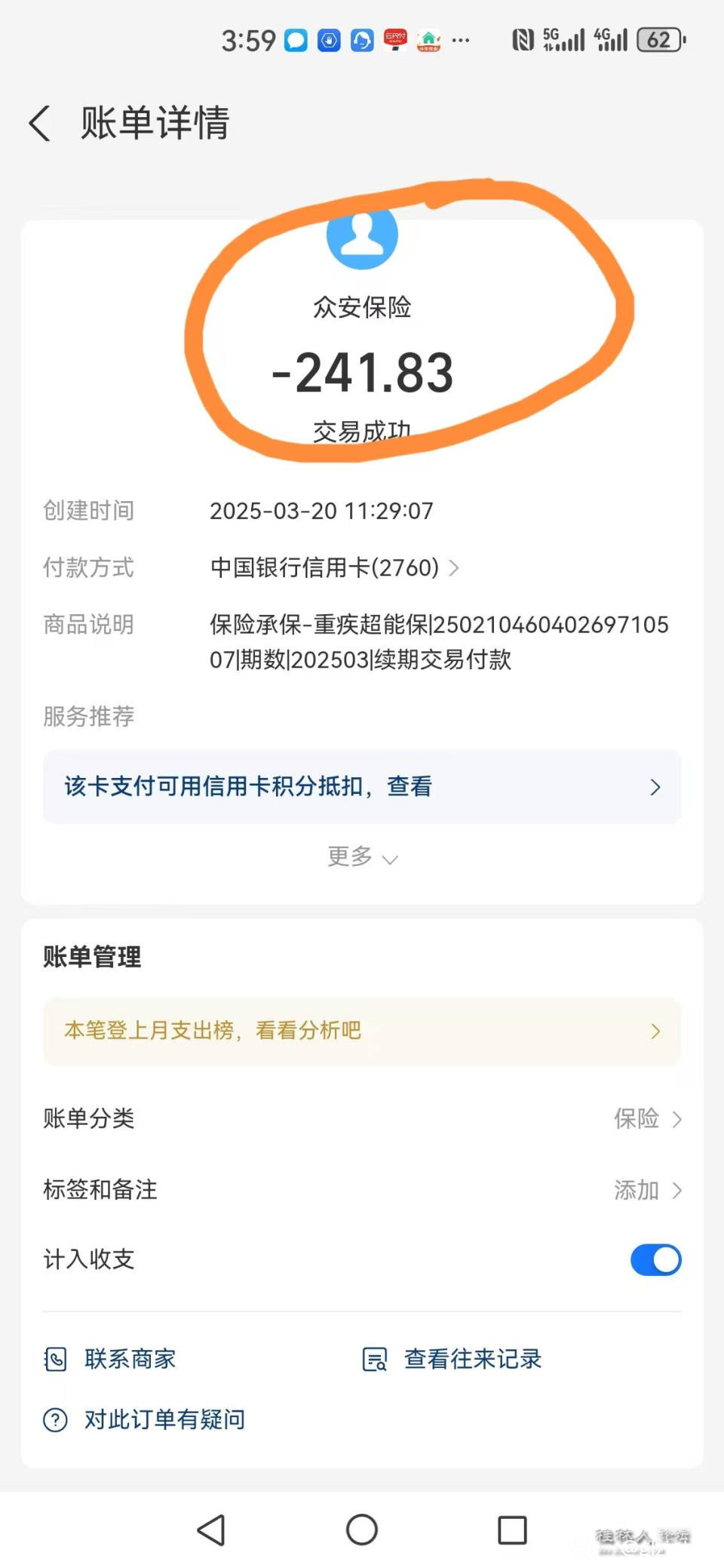724x1568 pixels.
Task: Change the 账单分类 from 保险
Action: 647,1118
